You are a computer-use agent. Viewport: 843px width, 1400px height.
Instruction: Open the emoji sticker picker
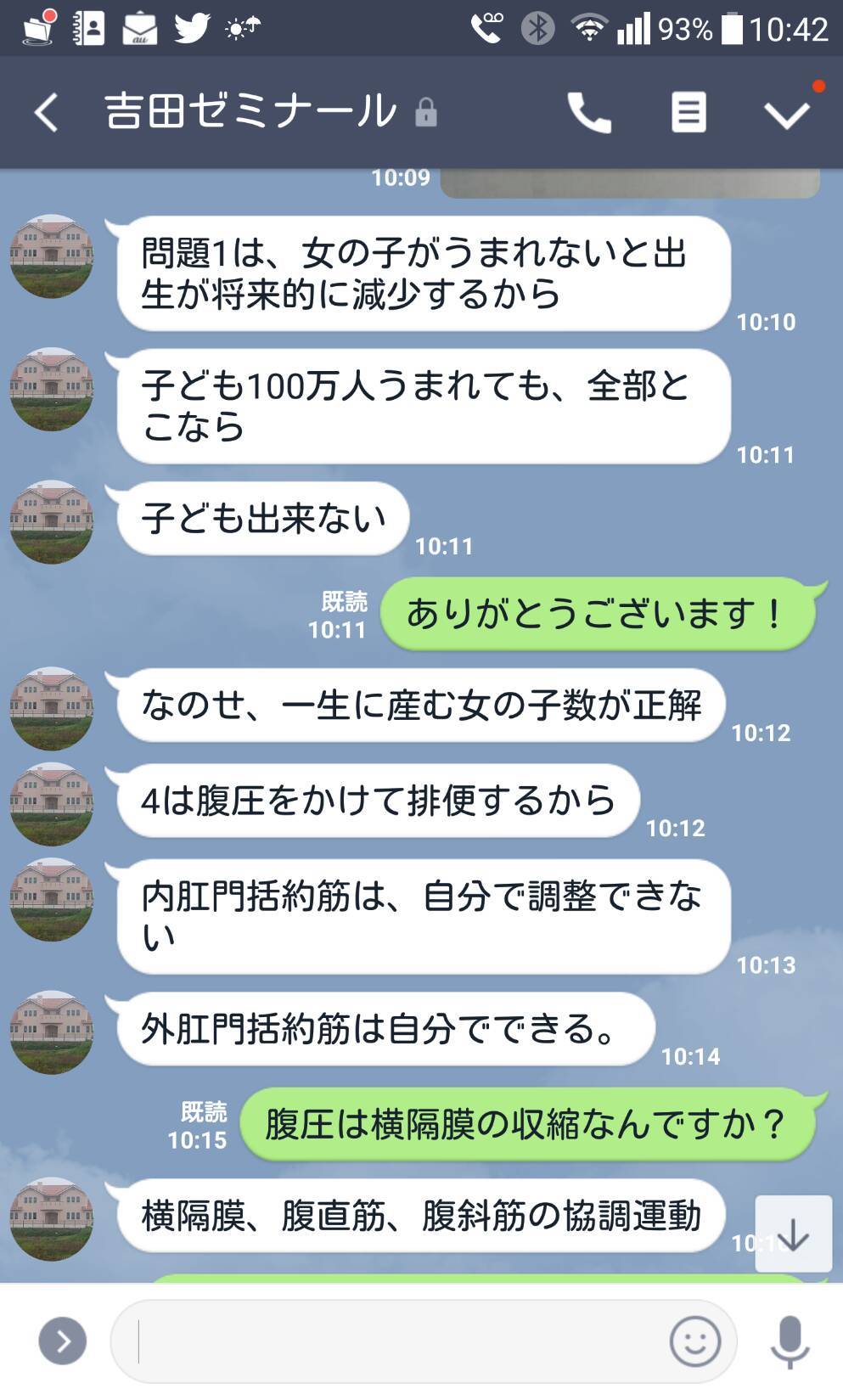(694, 1341)
